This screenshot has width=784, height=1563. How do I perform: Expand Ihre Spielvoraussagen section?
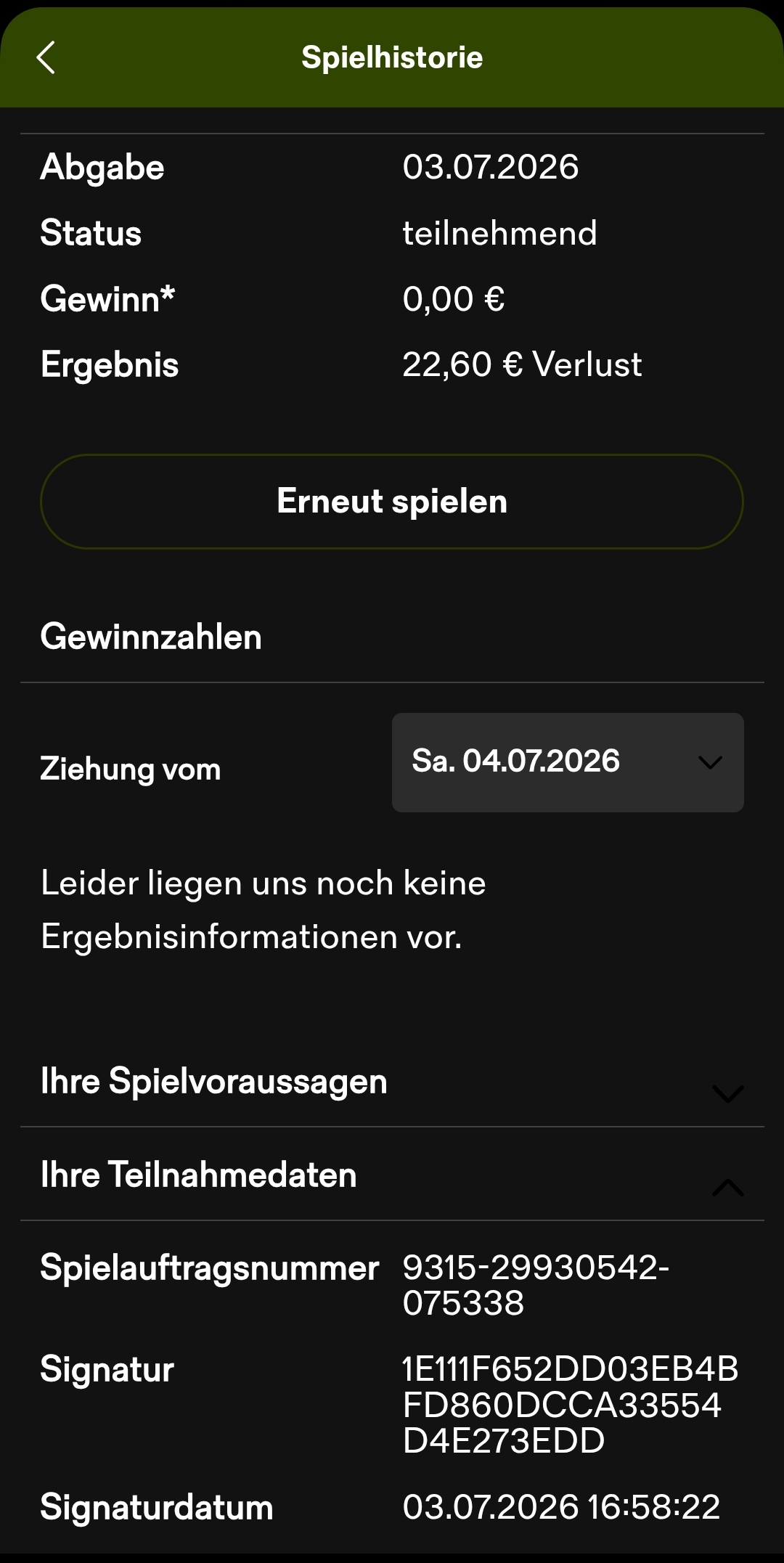coord(392,1082)
